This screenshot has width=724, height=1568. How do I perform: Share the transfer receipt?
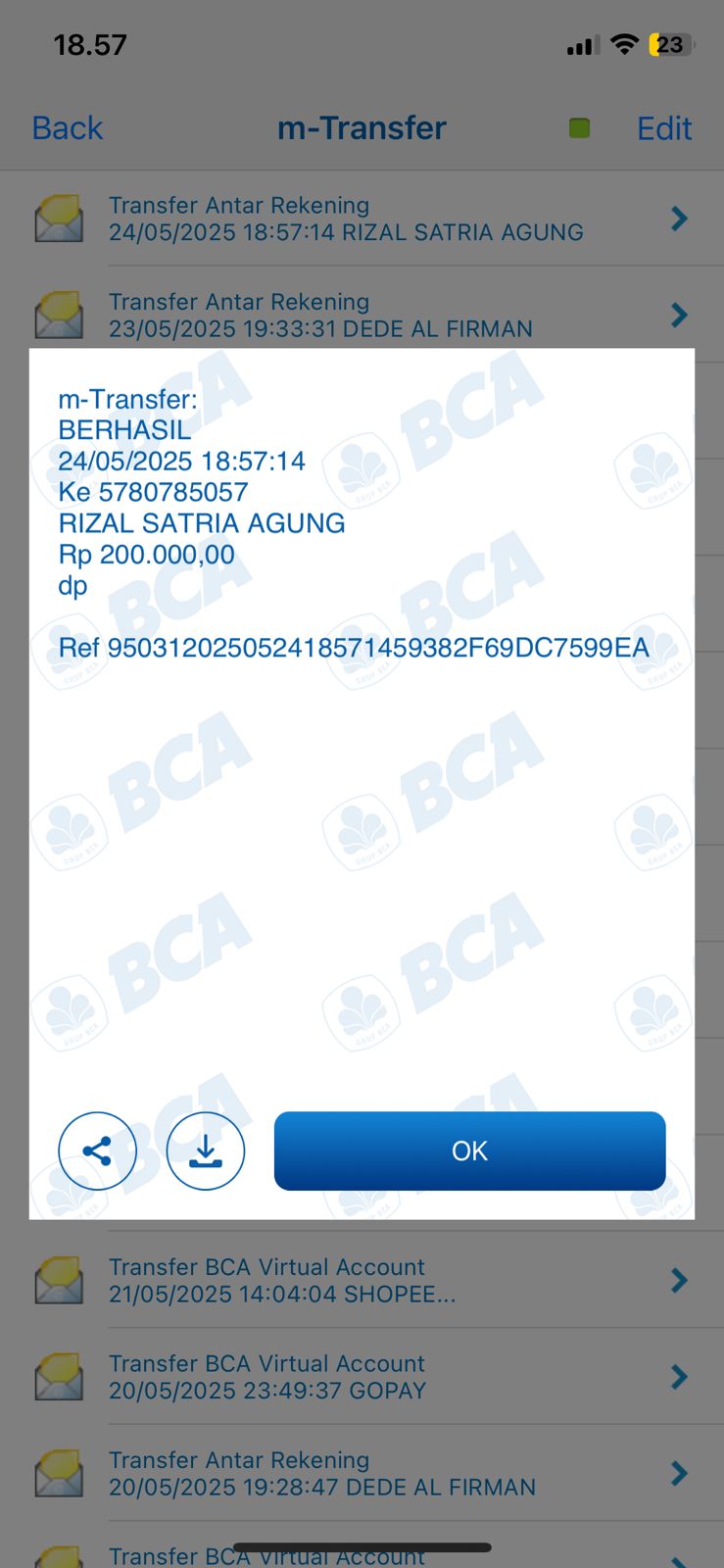[97, 1151]
